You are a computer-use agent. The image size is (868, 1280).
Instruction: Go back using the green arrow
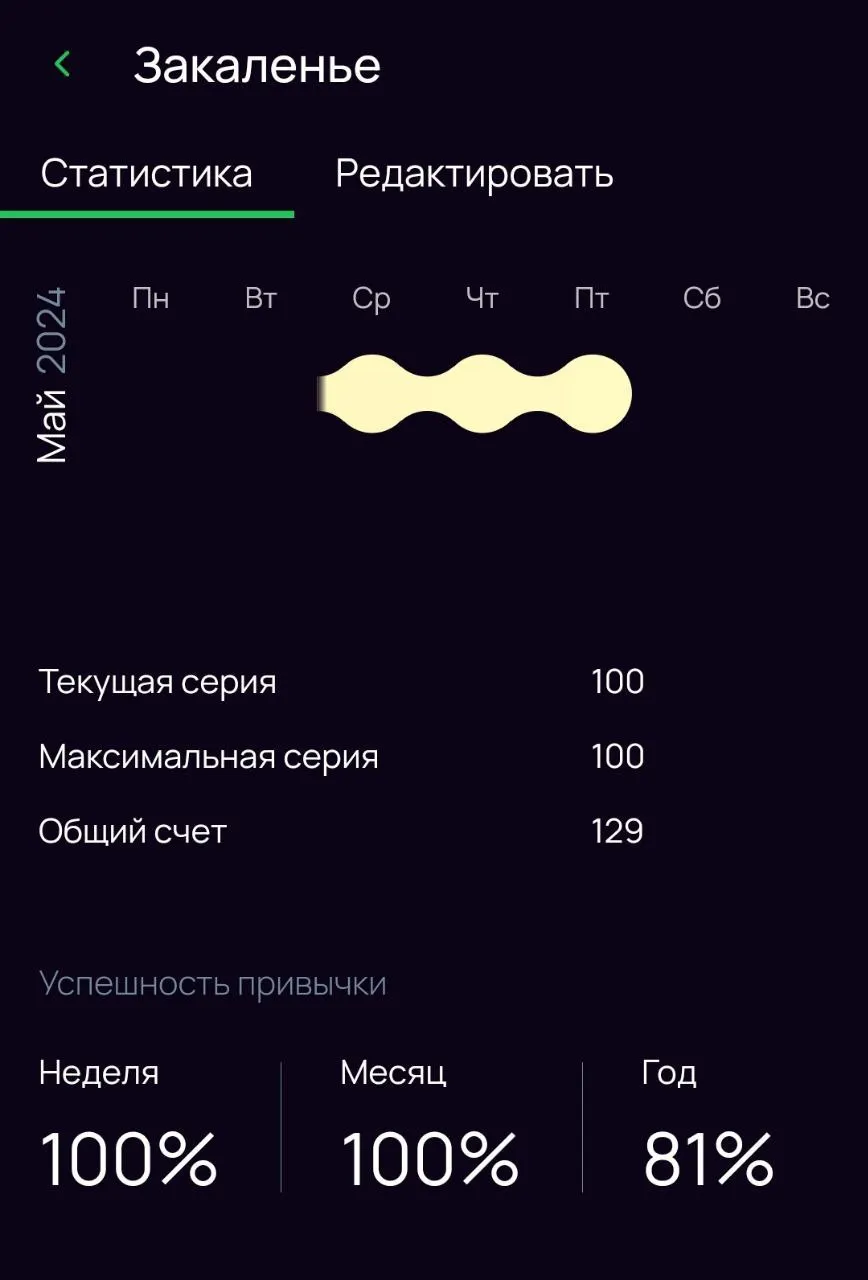62,65
